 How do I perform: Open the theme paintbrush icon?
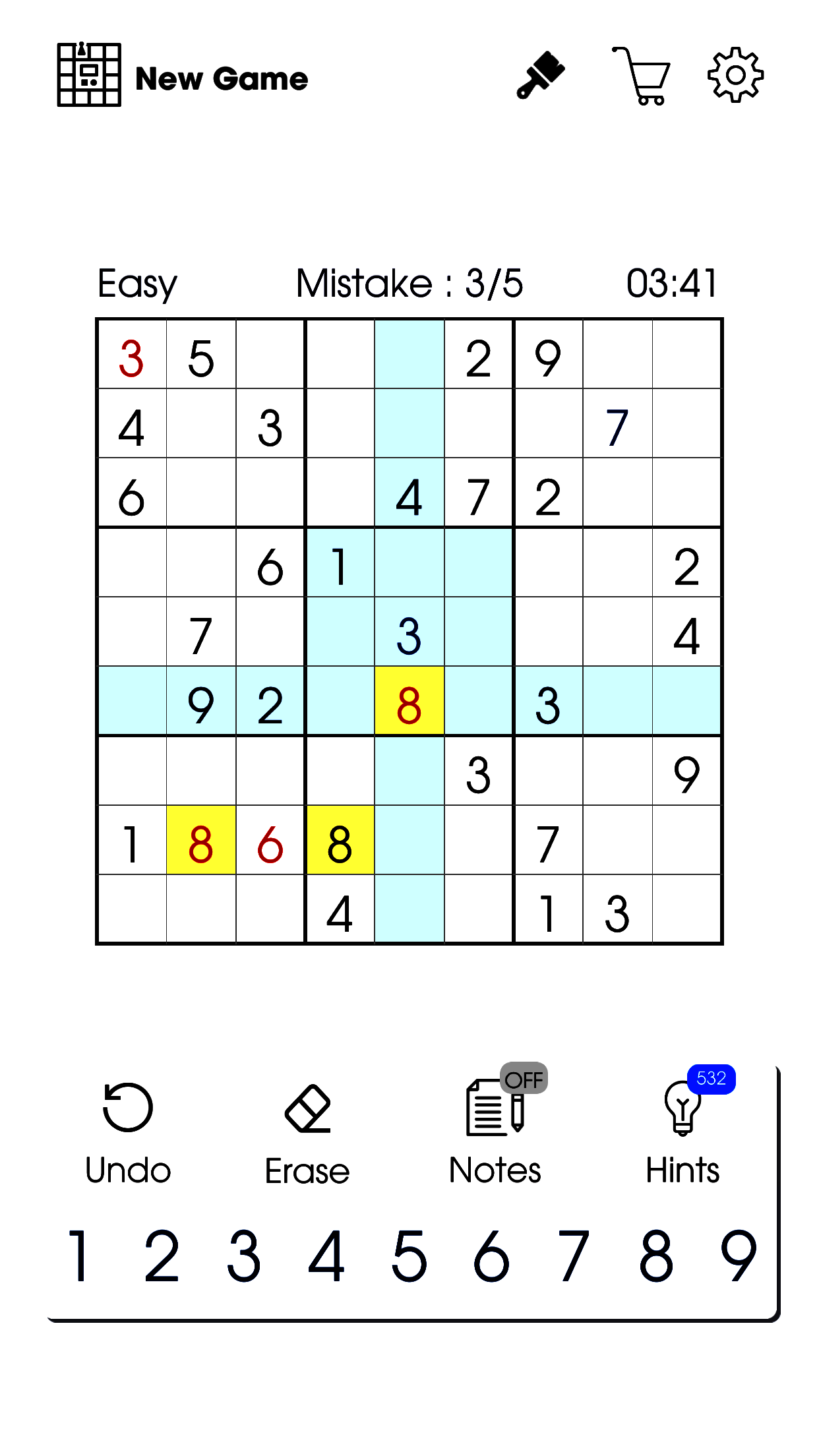541,75
